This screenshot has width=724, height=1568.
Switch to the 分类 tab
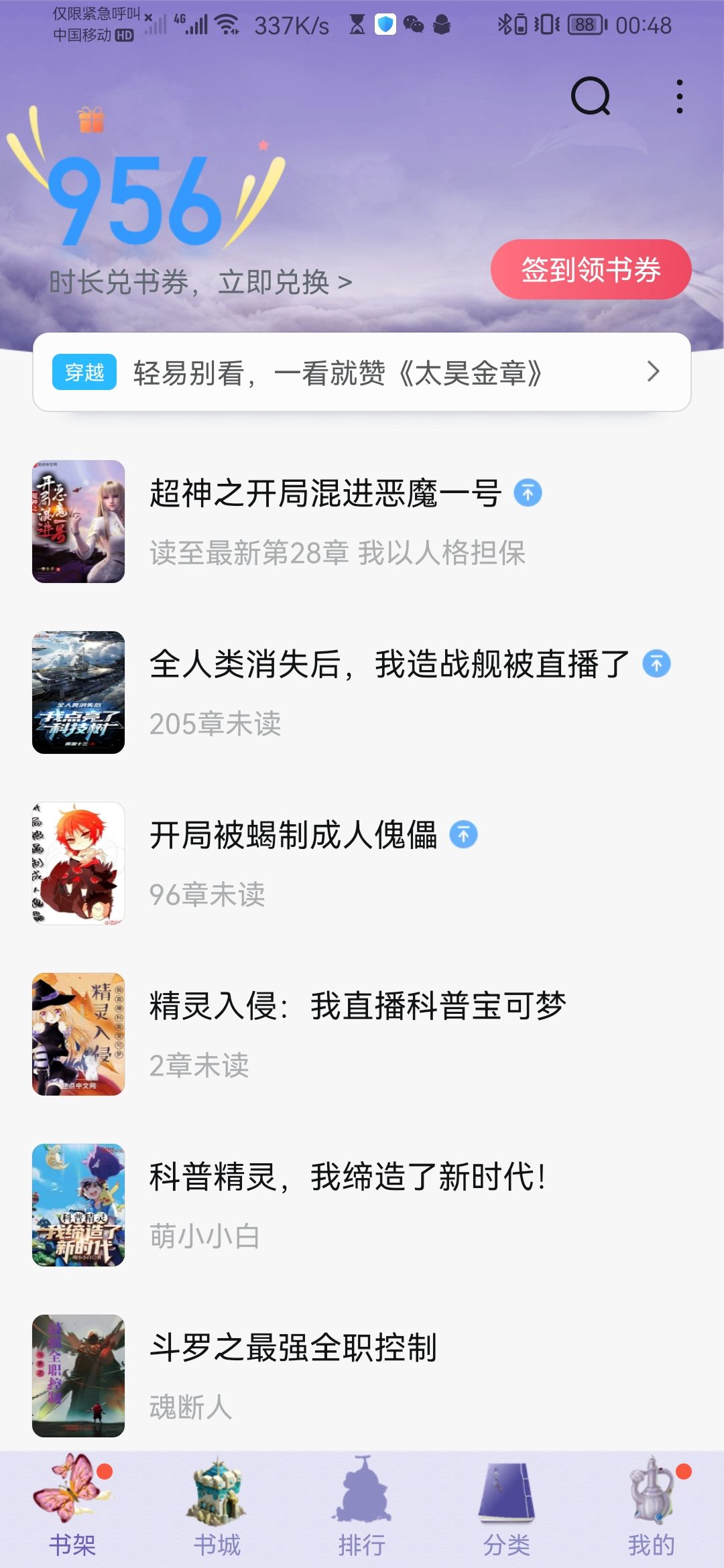point(507,1508)
